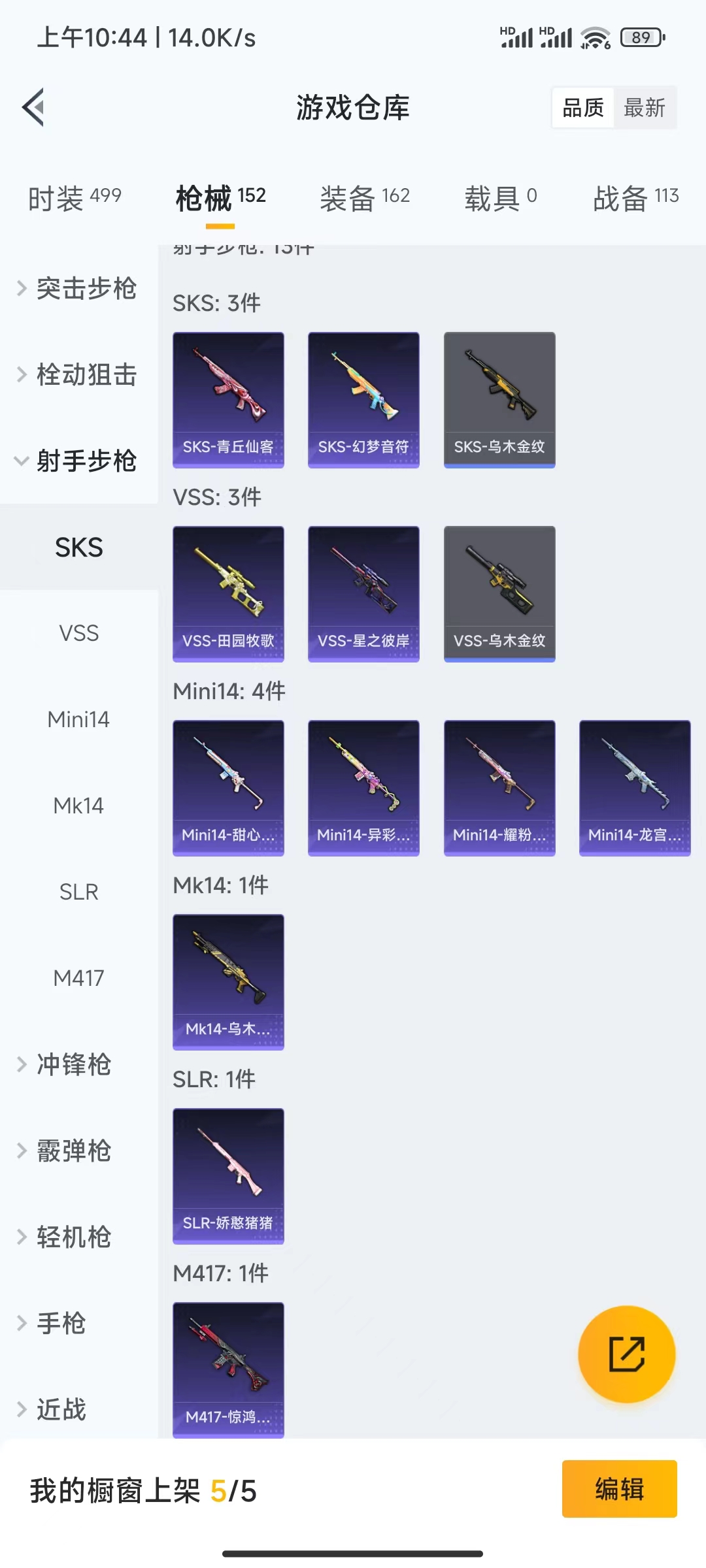The width and height of the screenshot is (706, 1568).
Task: Open the VSS-星之彼岸 skin
Action: (363, 593)
